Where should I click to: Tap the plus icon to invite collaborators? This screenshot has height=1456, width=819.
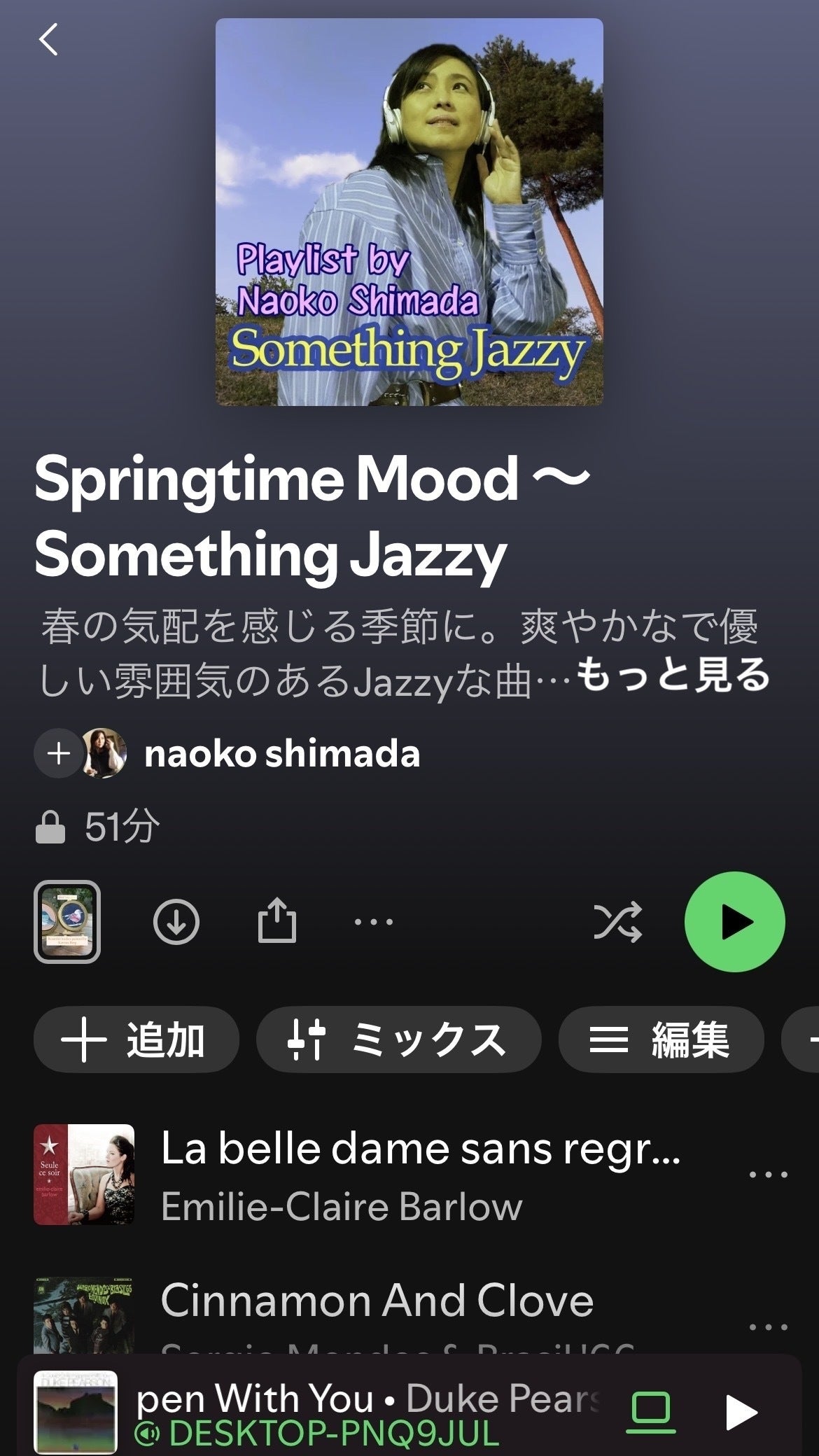tap(59, 754)
